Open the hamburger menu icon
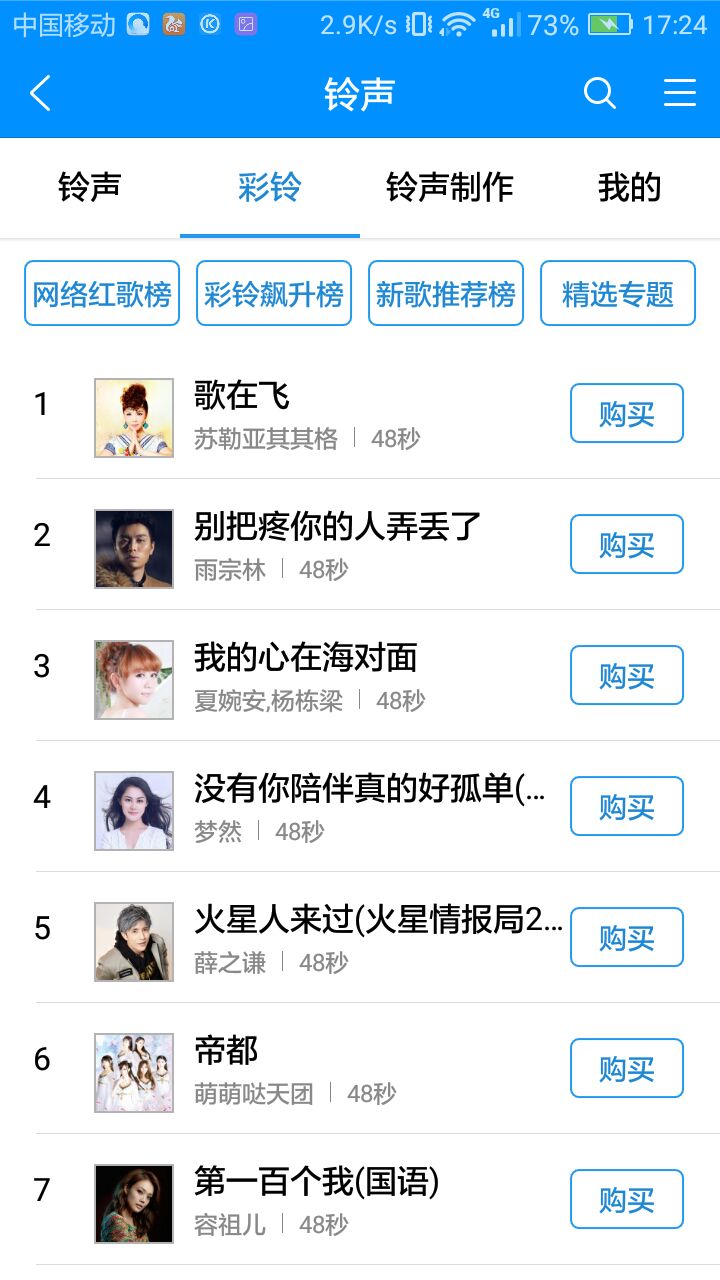 (x=679, y=93)
